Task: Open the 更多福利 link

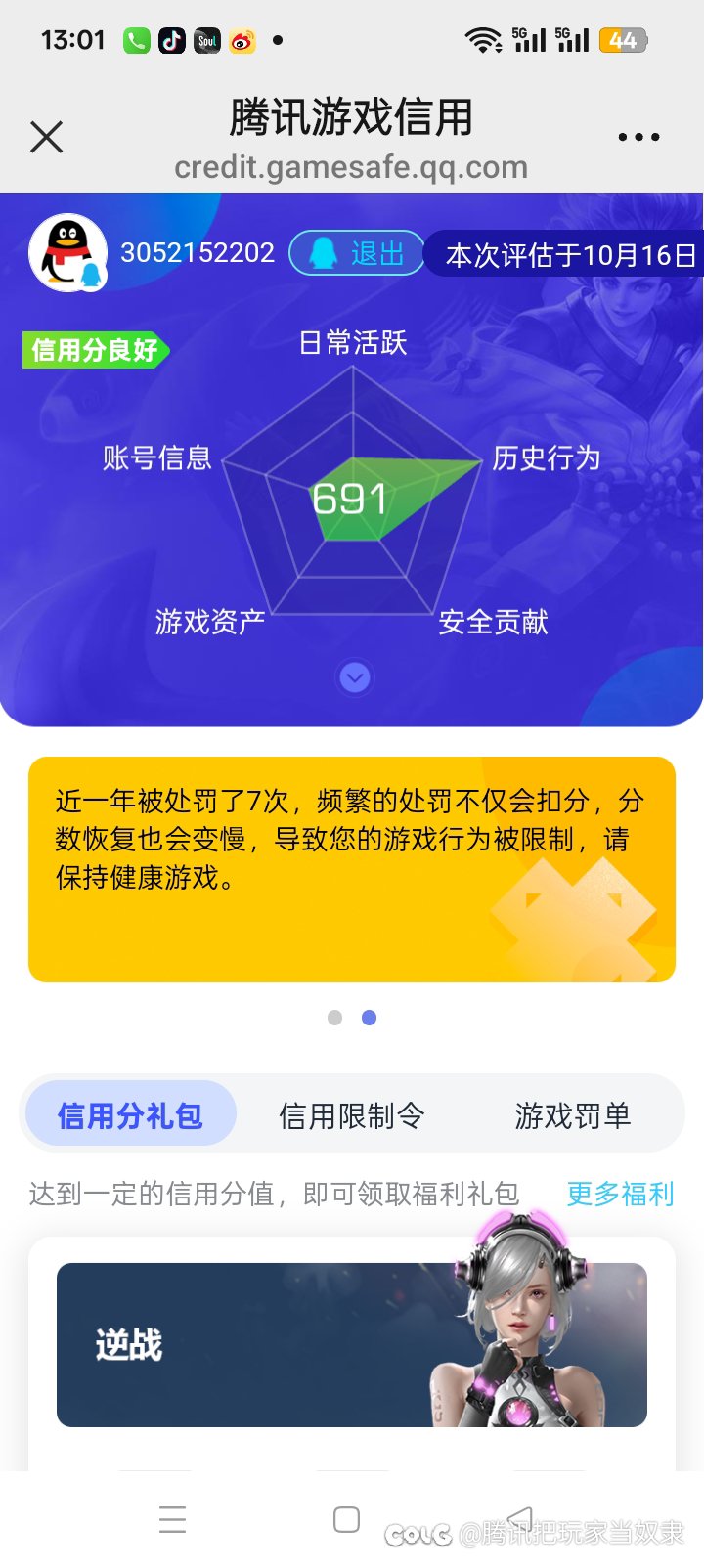Action: (620, 1194)
